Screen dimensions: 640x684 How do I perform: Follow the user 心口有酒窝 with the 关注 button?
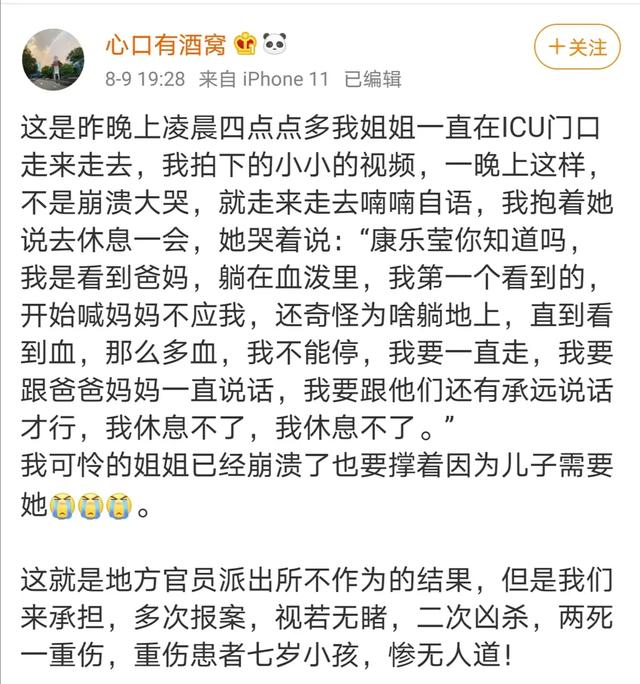[x=576, y=46]
